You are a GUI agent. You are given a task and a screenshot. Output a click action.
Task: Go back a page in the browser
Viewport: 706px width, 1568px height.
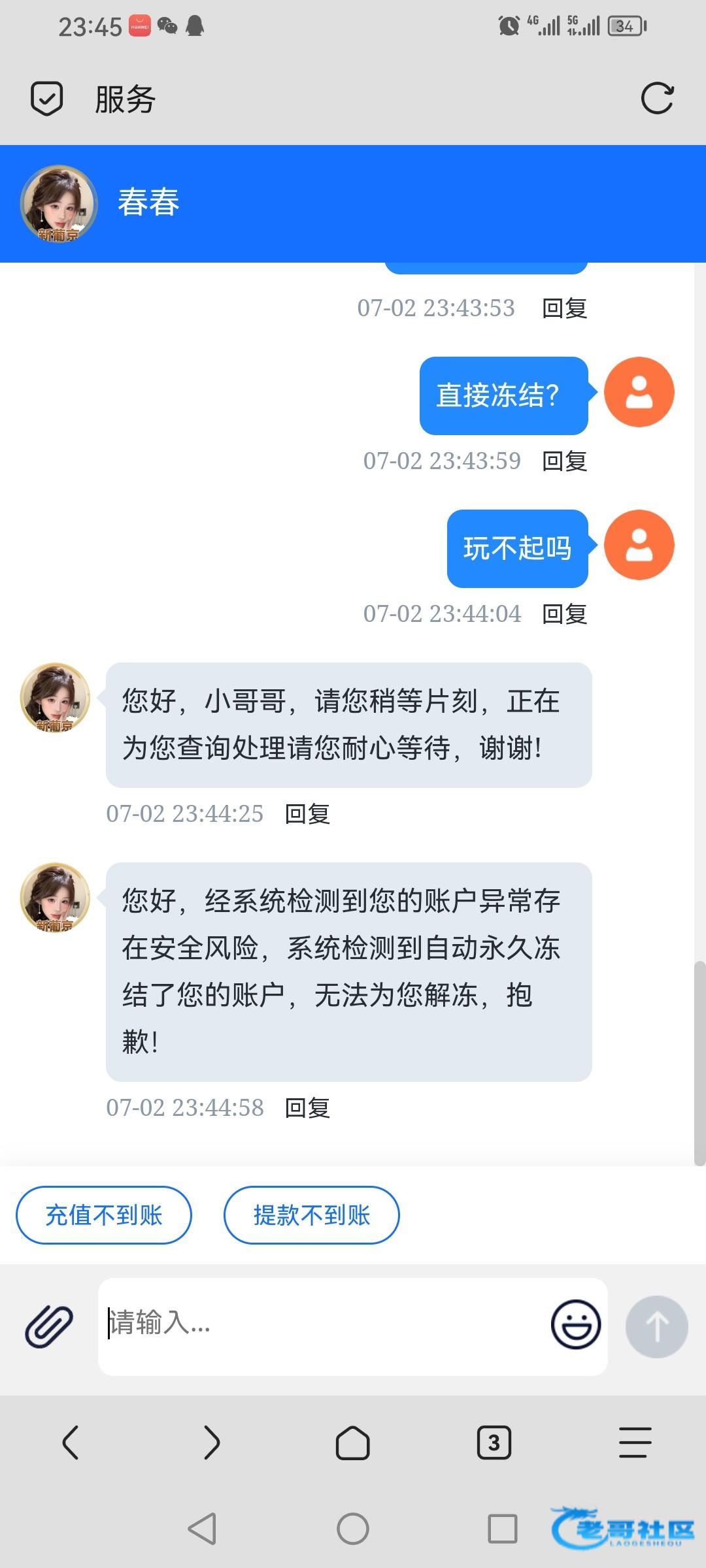(x=71, y=1442)
